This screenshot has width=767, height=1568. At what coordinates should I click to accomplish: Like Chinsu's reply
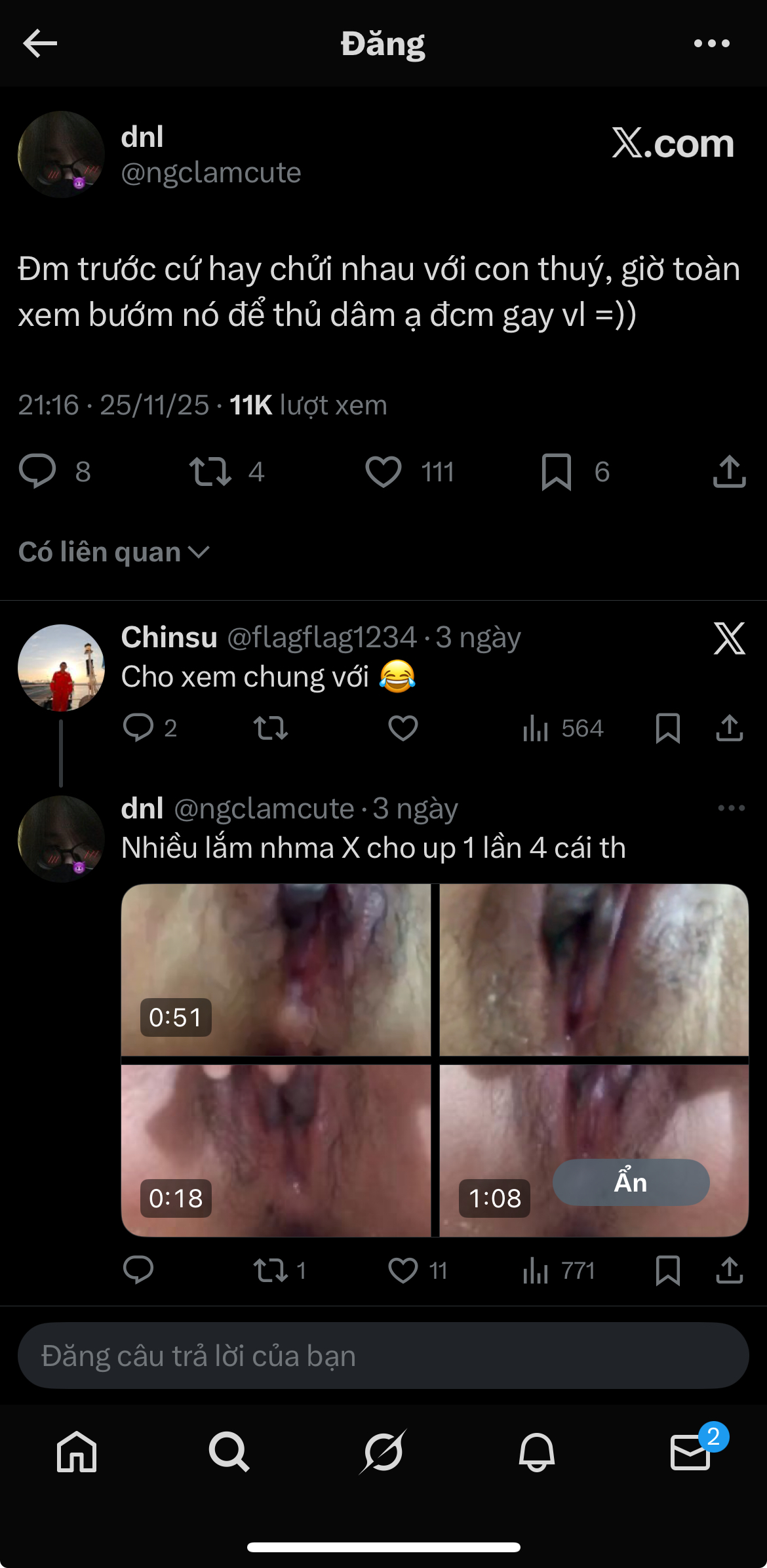coord(403,728)
